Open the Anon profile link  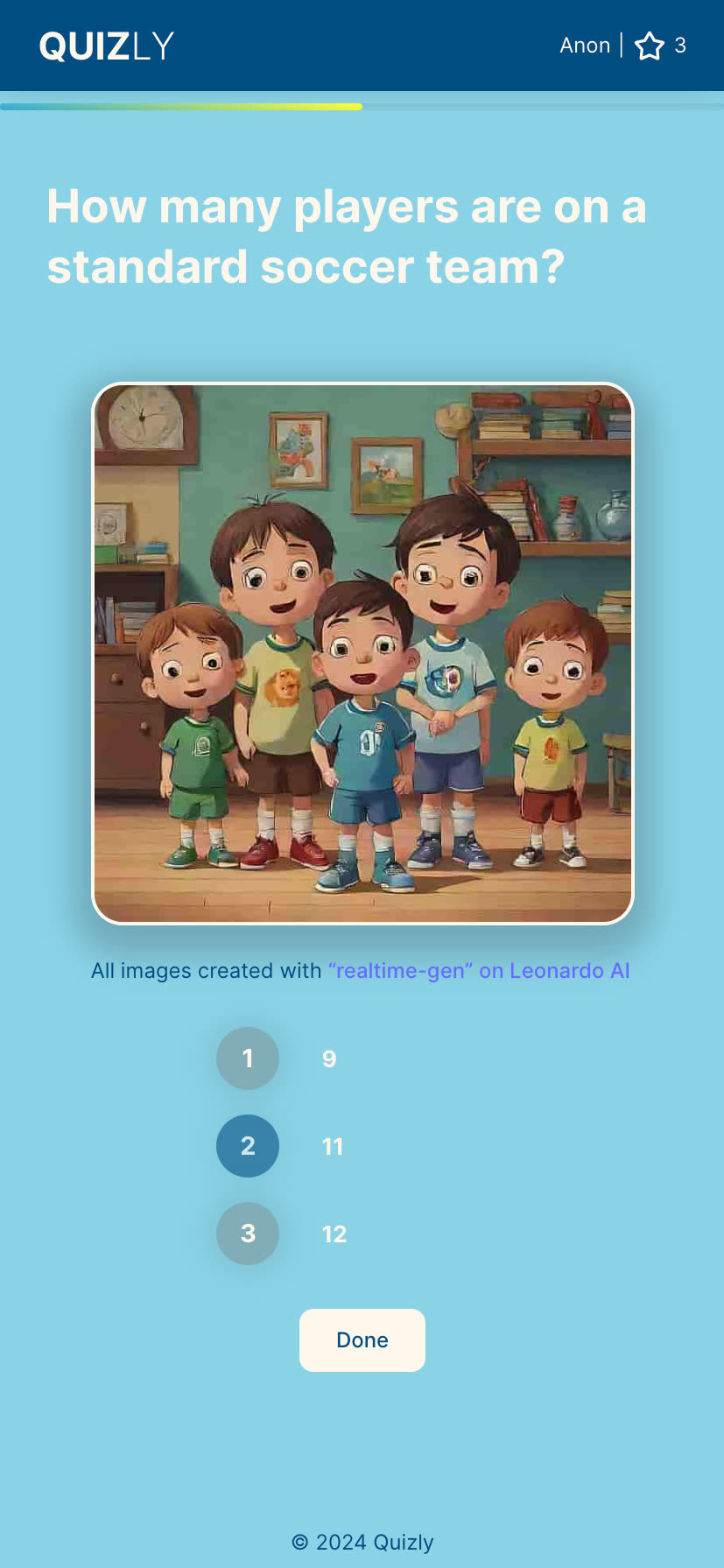tap(585, 46)
